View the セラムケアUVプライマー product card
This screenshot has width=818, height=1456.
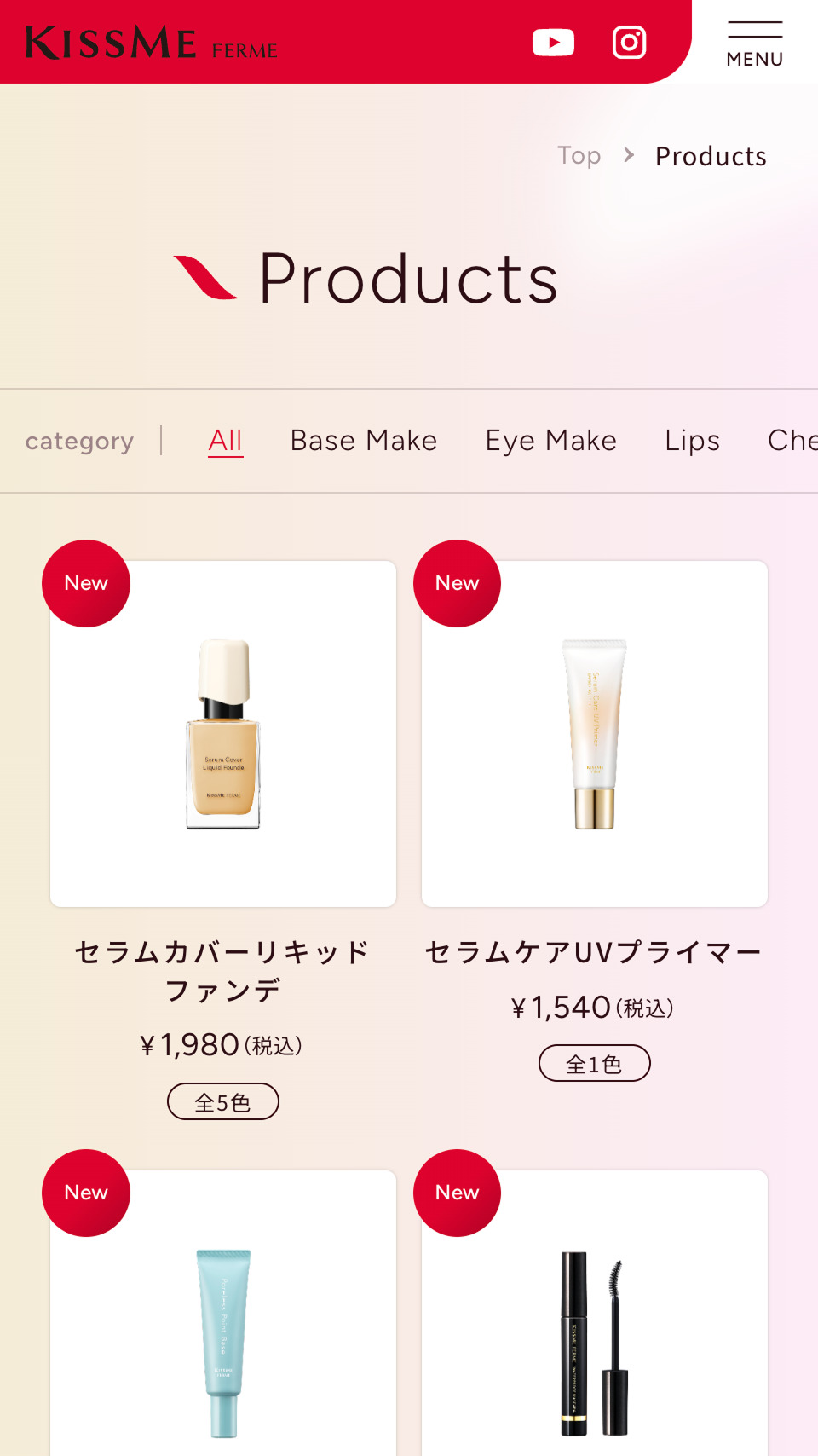coord(595,734)
